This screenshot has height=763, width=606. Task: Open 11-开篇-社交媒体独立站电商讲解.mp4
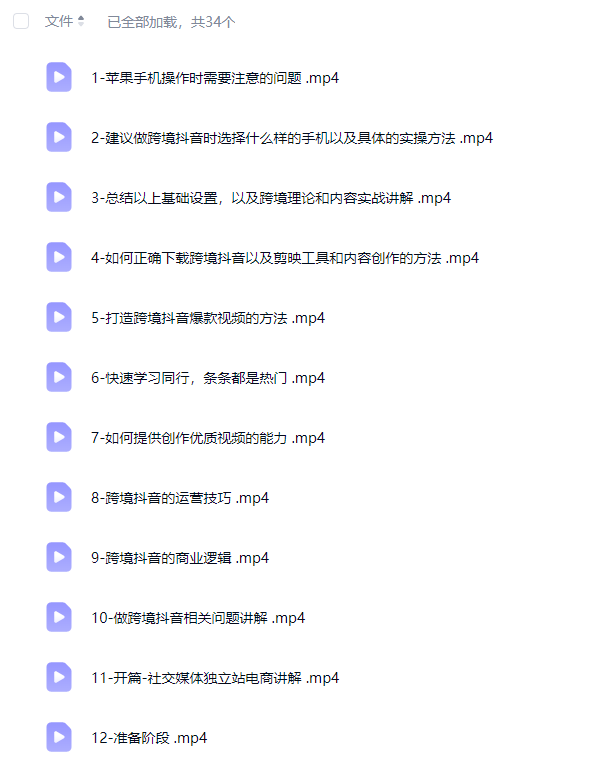pos(214,677)
